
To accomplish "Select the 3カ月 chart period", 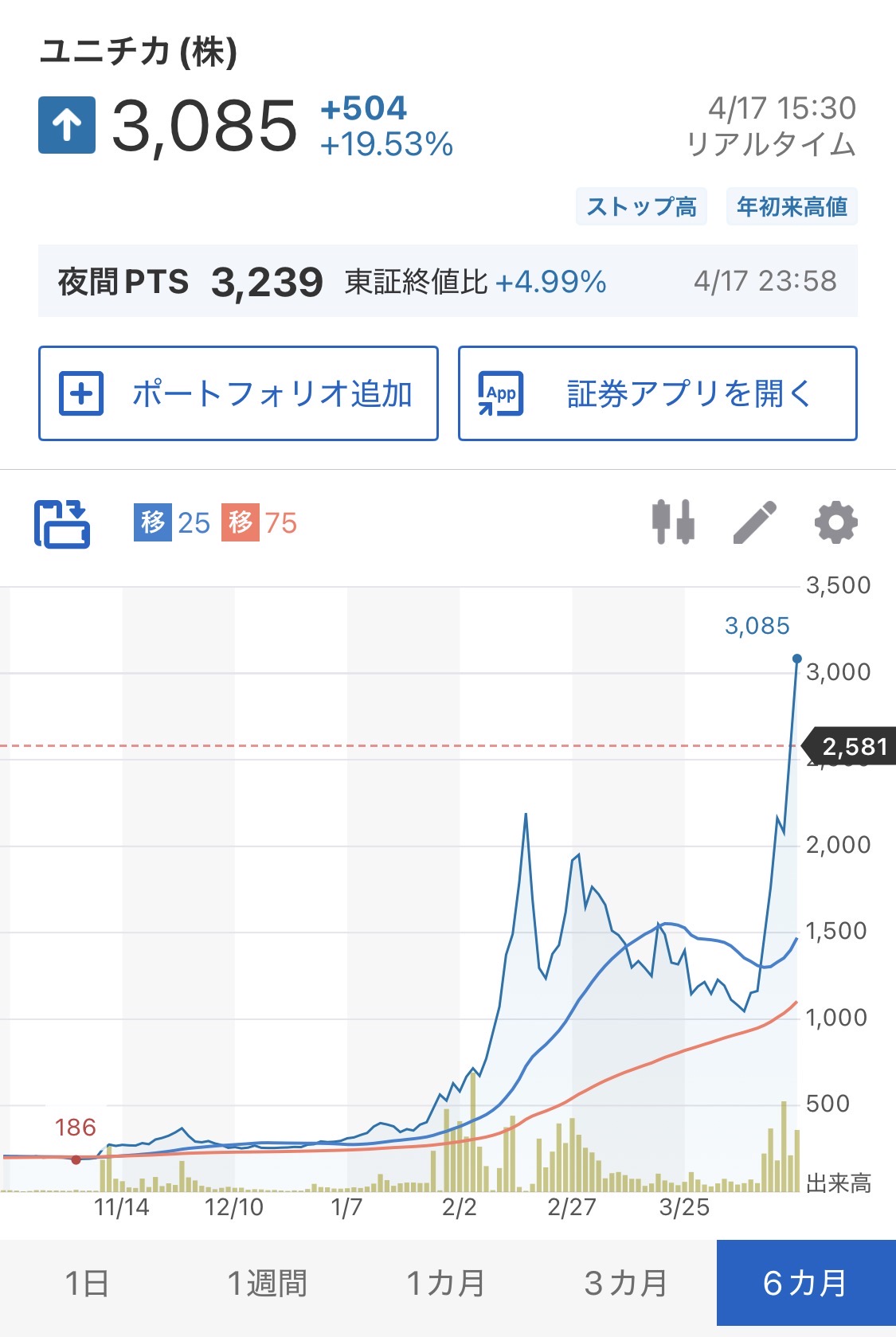I will click(x=626, y=1283).
